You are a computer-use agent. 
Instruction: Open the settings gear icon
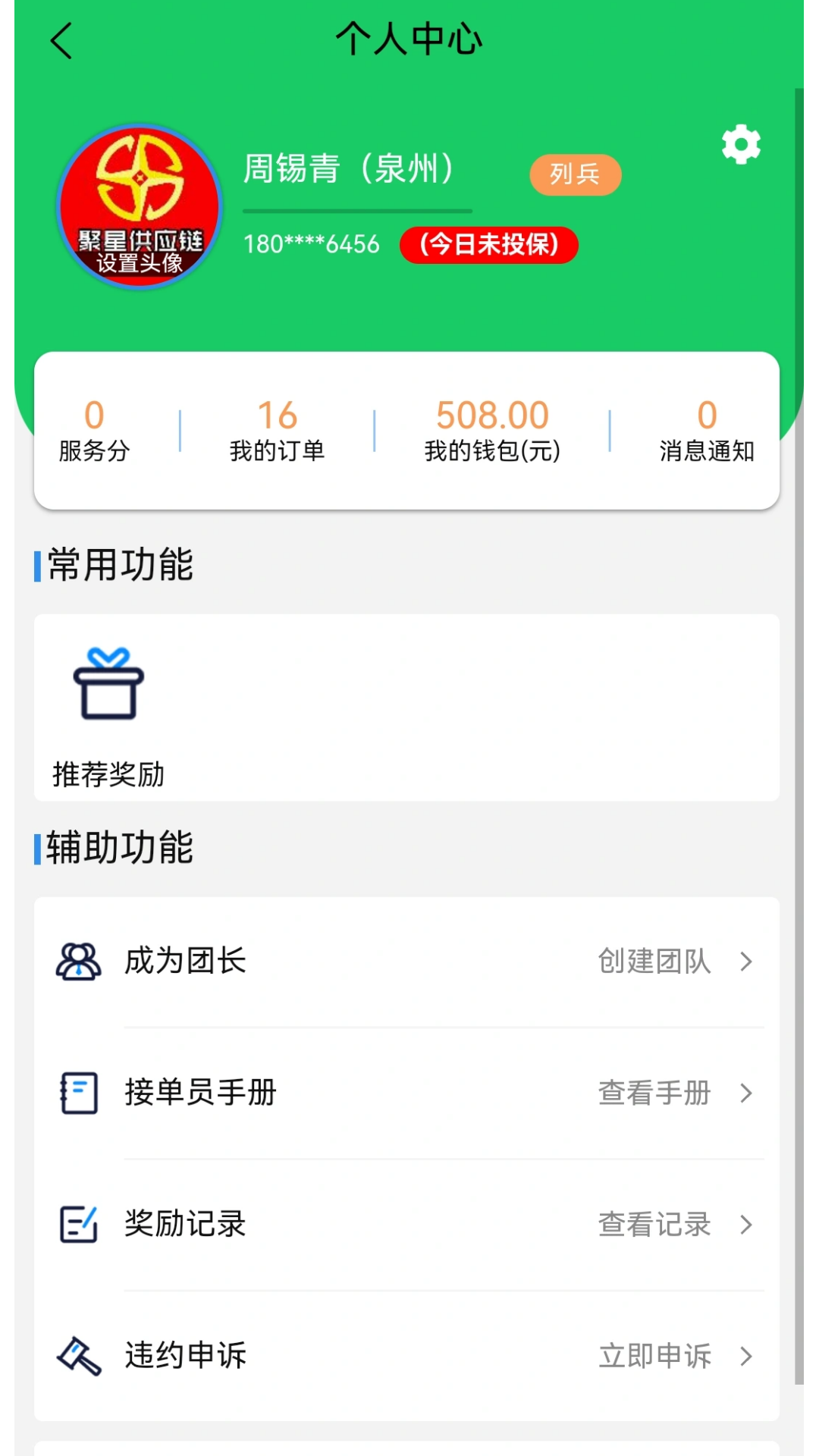click(740, 144)
